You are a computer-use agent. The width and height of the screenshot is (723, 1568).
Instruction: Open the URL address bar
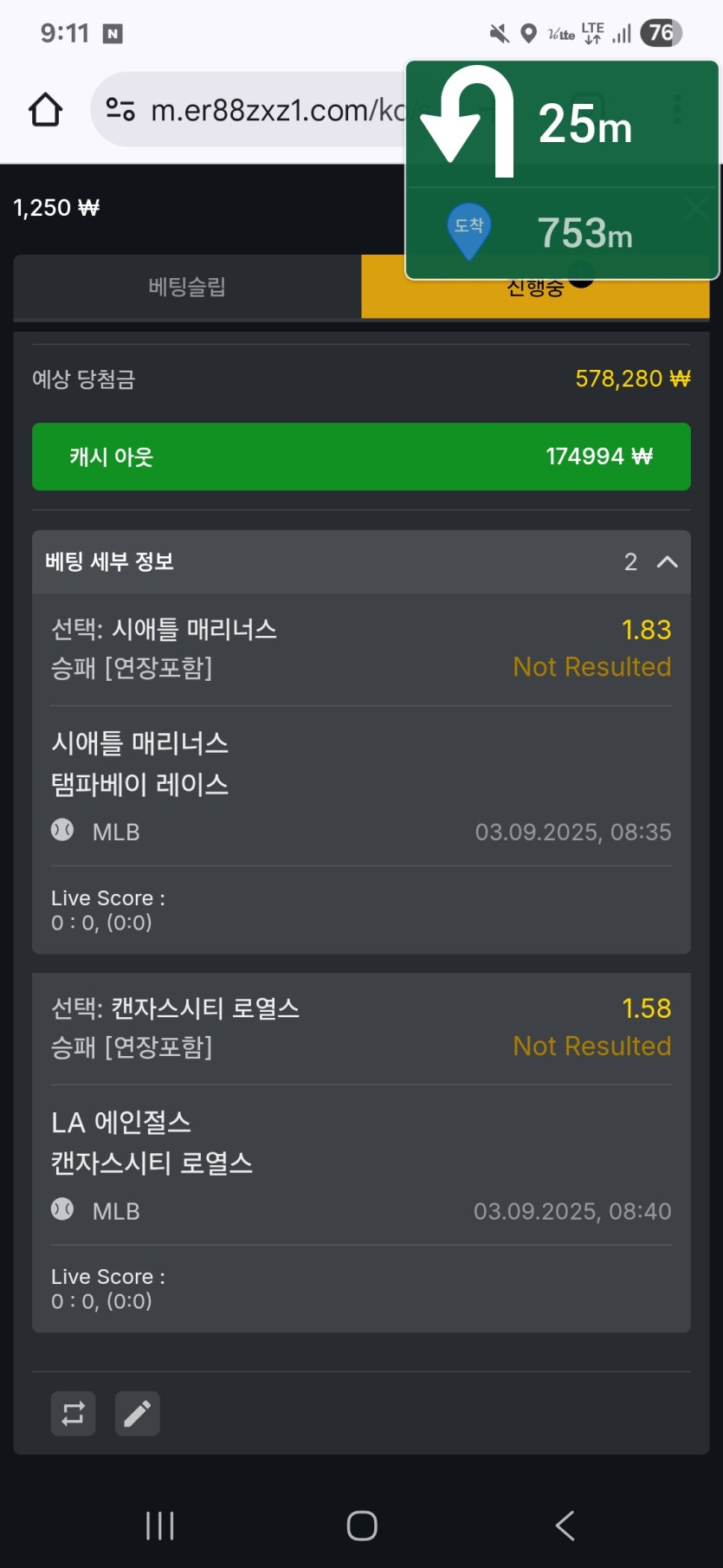(x=260, y=110)
